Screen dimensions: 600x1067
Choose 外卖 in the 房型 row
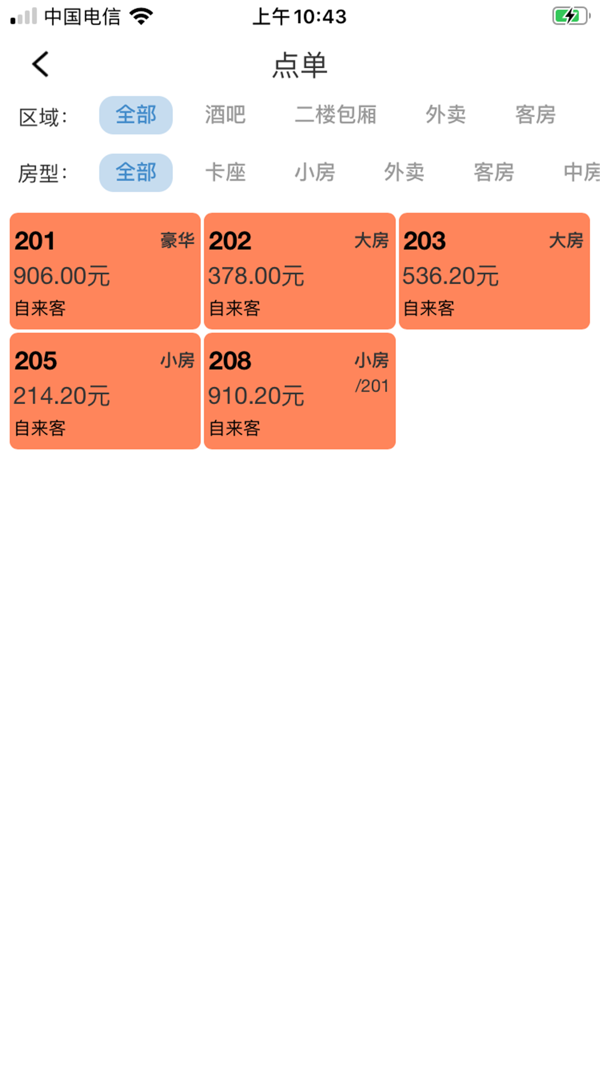coord(404,173)
